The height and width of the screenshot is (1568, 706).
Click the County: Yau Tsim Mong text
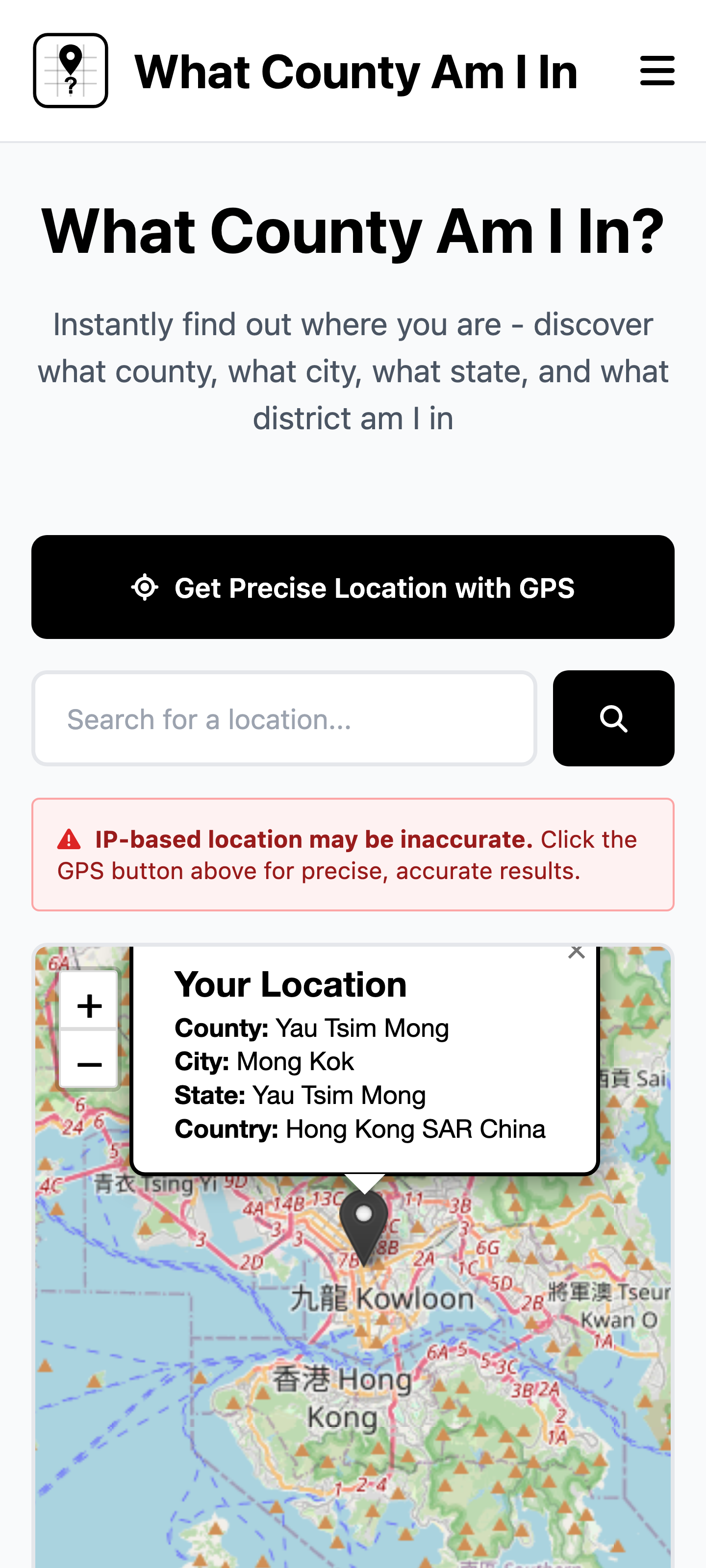click(311, 1028)
